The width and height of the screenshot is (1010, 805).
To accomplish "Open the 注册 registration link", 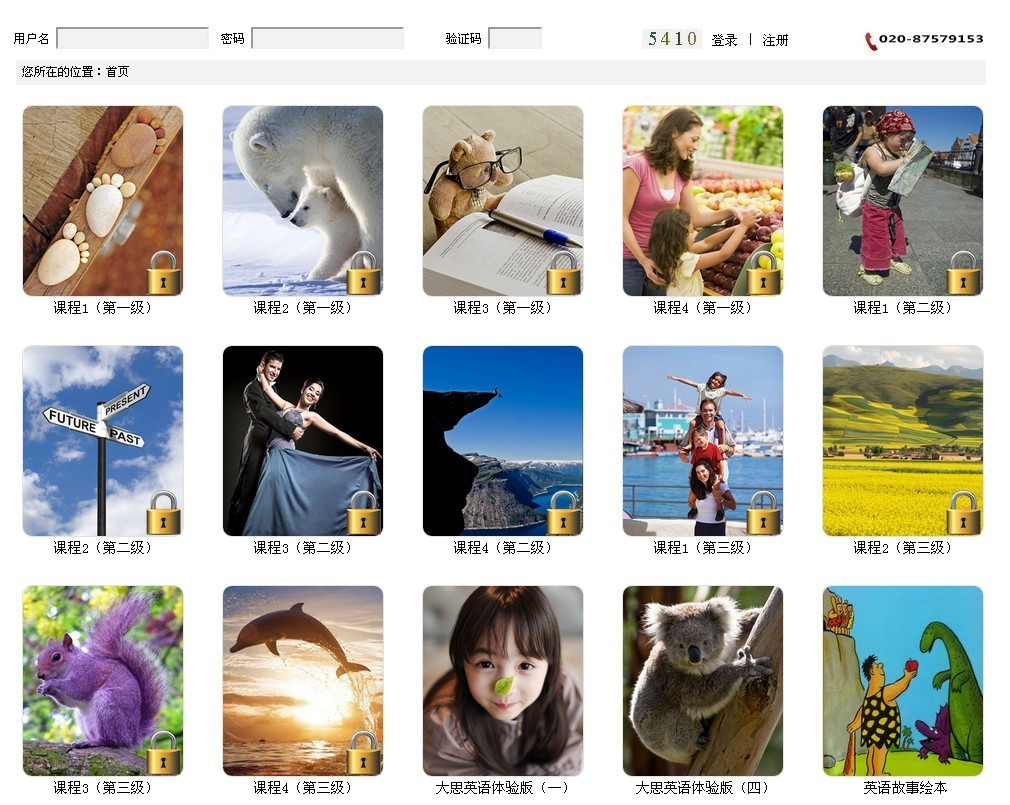I will click(775, 40).
